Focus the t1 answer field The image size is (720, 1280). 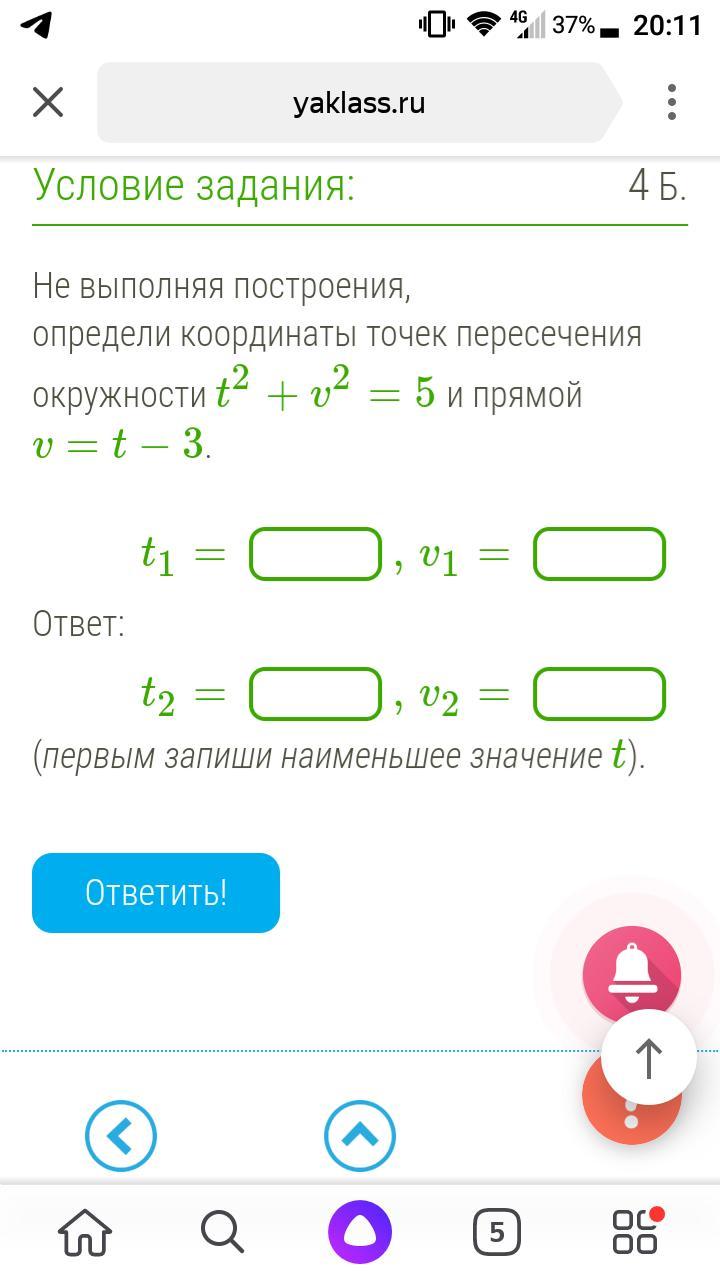(x=315, y=554)
